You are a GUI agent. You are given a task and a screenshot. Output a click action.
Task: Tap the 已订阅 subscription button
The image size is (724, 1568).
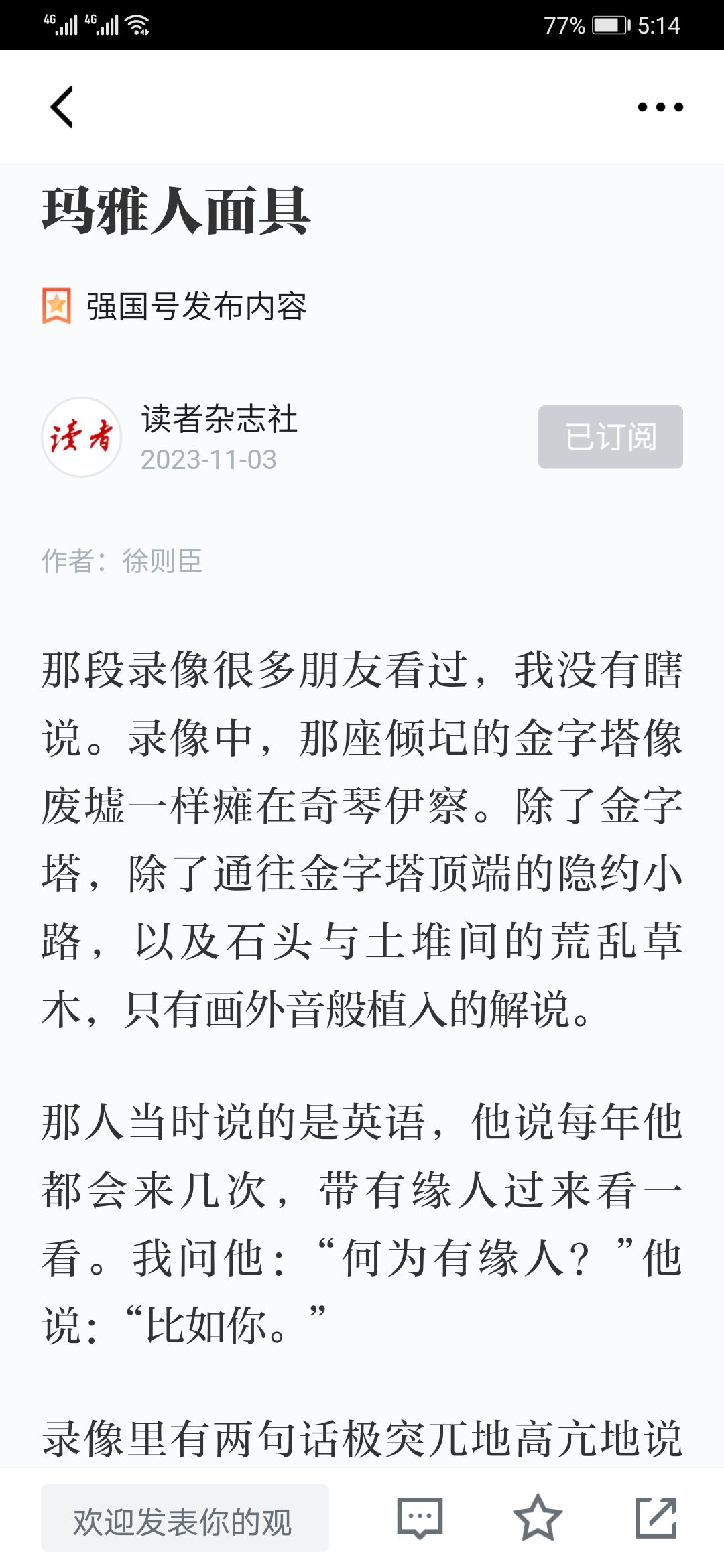tap(611, 437)
